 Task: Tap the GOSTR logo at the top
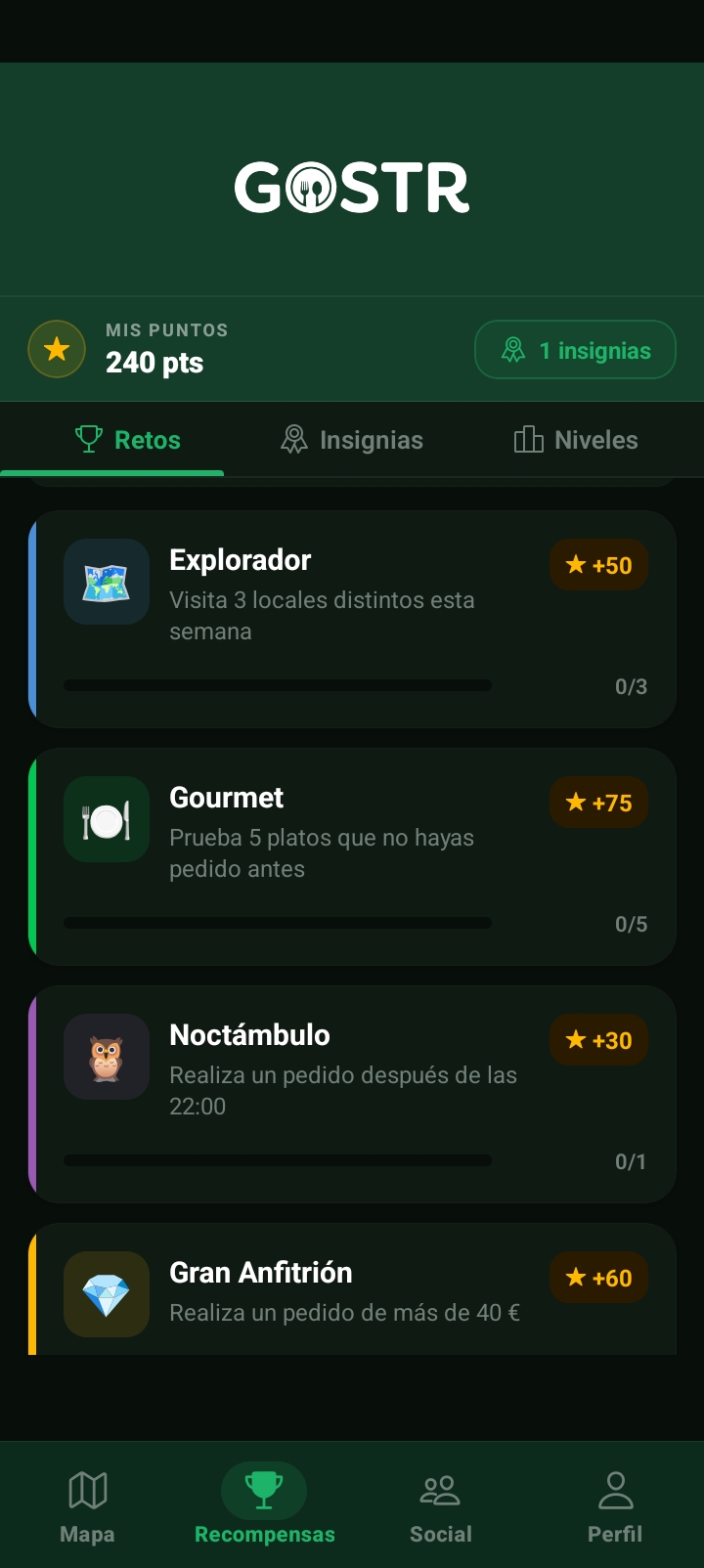pos(352,186)
